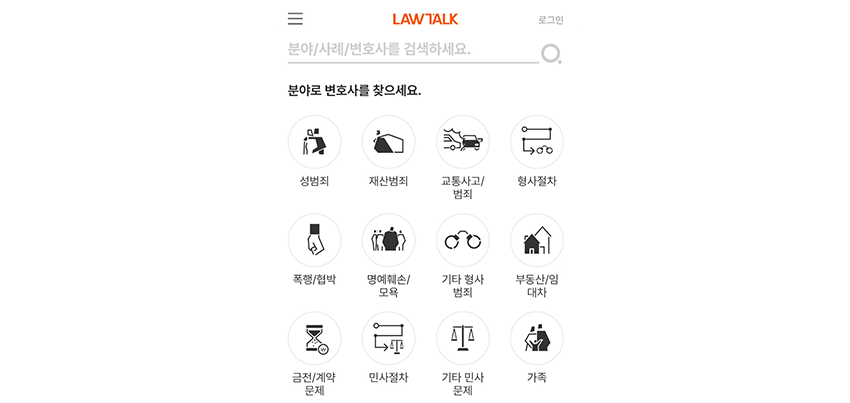
Task: Focus the 분야/사례/변호사 search field
Action: click(410, 49)
